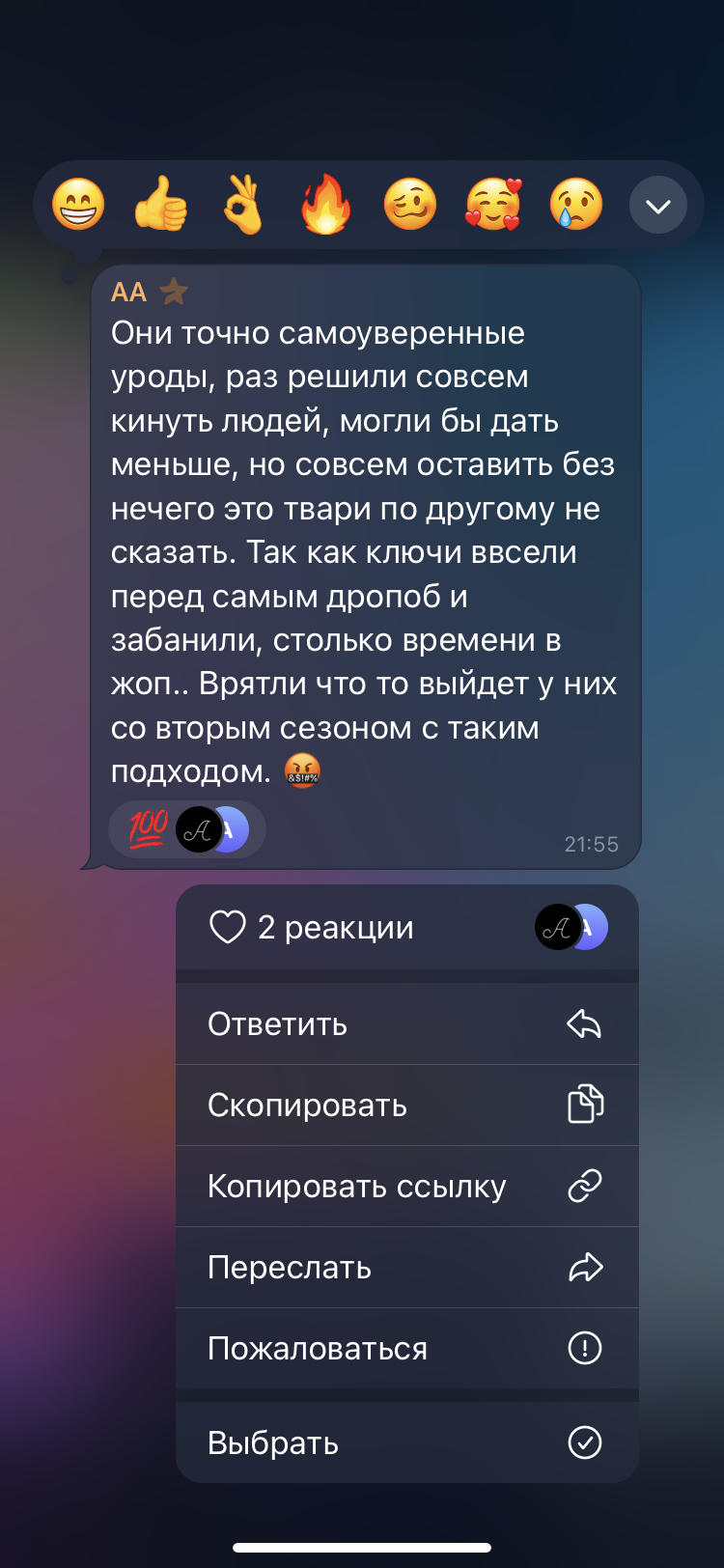React with the thumbs up emoji
724x1568 pixels.
tap(161, 205)
